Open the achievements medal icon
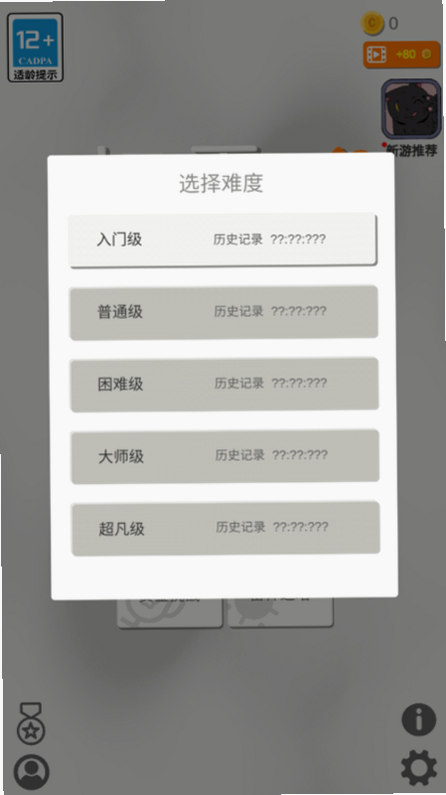446x795 pixels. pos(31,724)
